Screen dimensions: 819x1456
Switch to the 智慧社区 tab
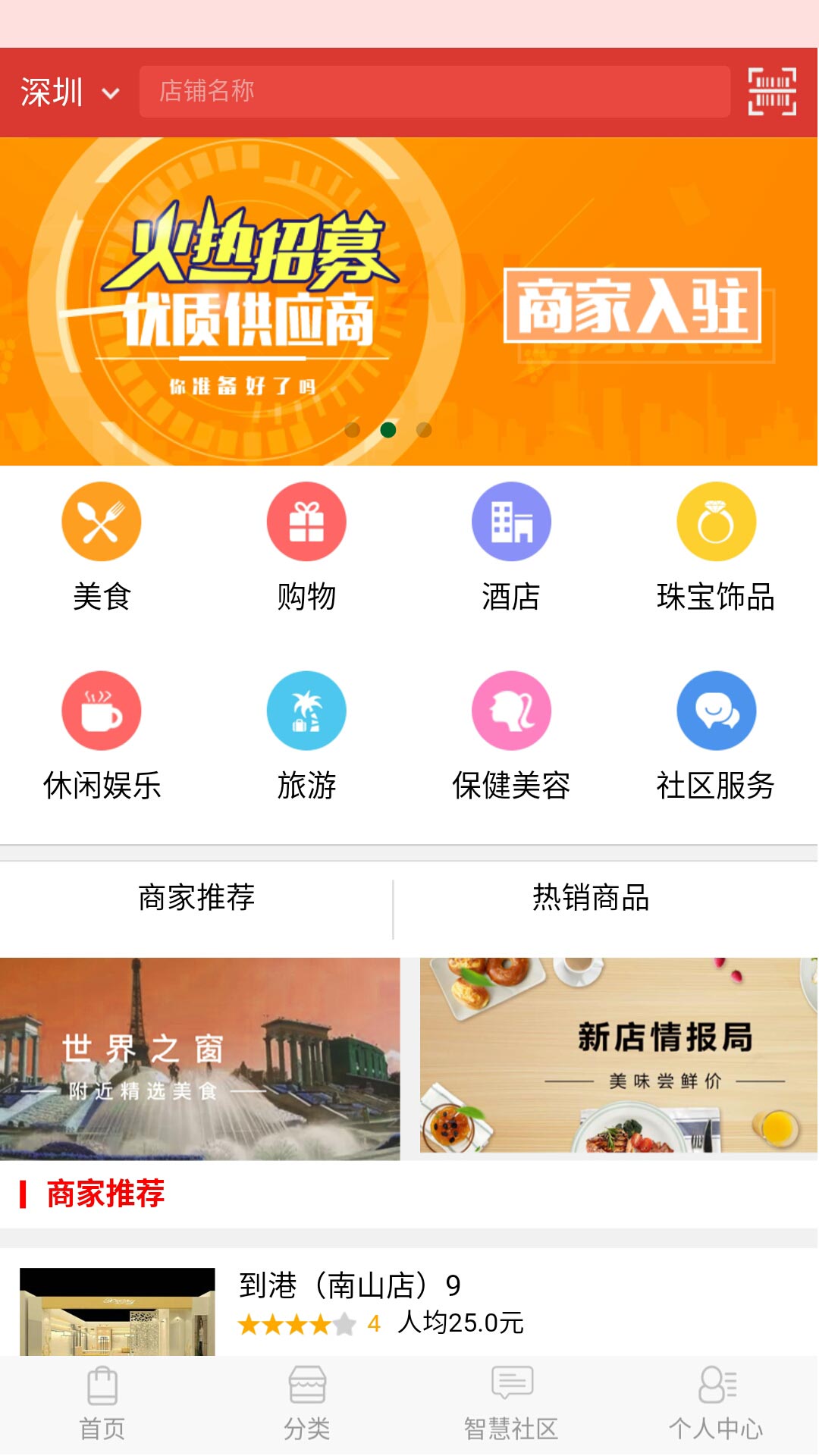click(x=511, y=1404)
